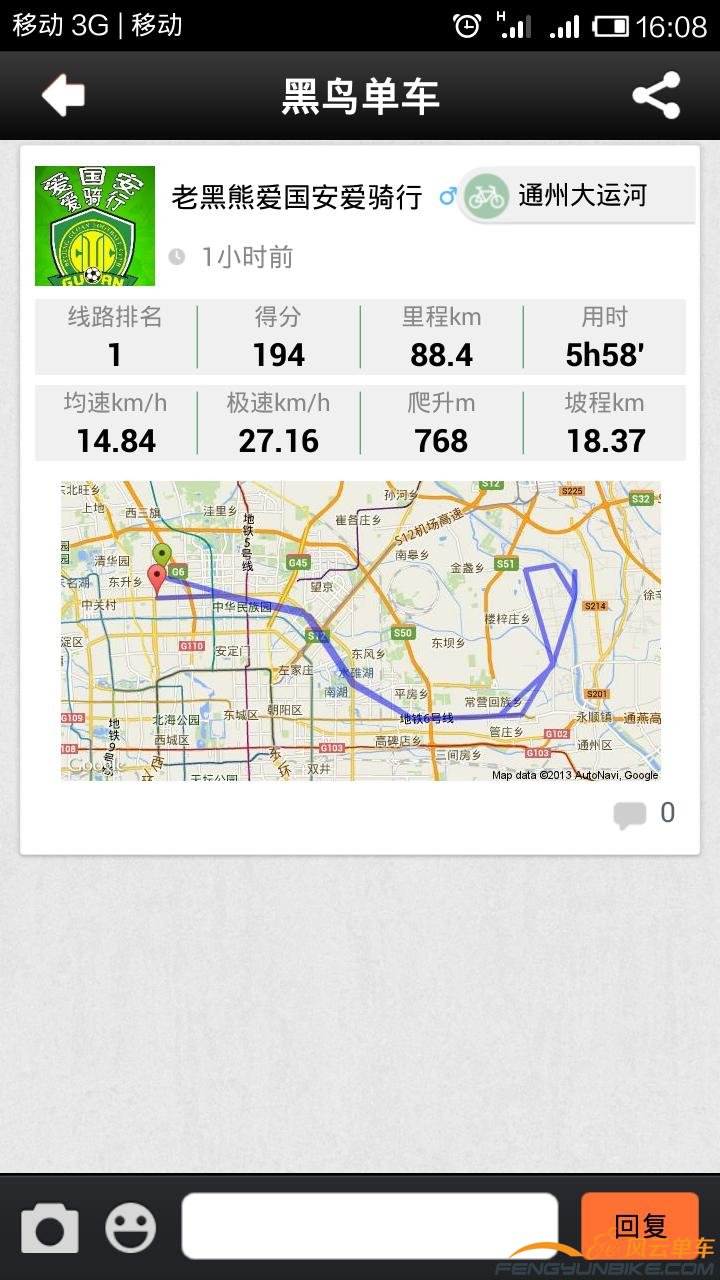This screenshot has height=1280, width=720.
Task: Send reply with the 回复 button
Action: (x=640, y=1226)
